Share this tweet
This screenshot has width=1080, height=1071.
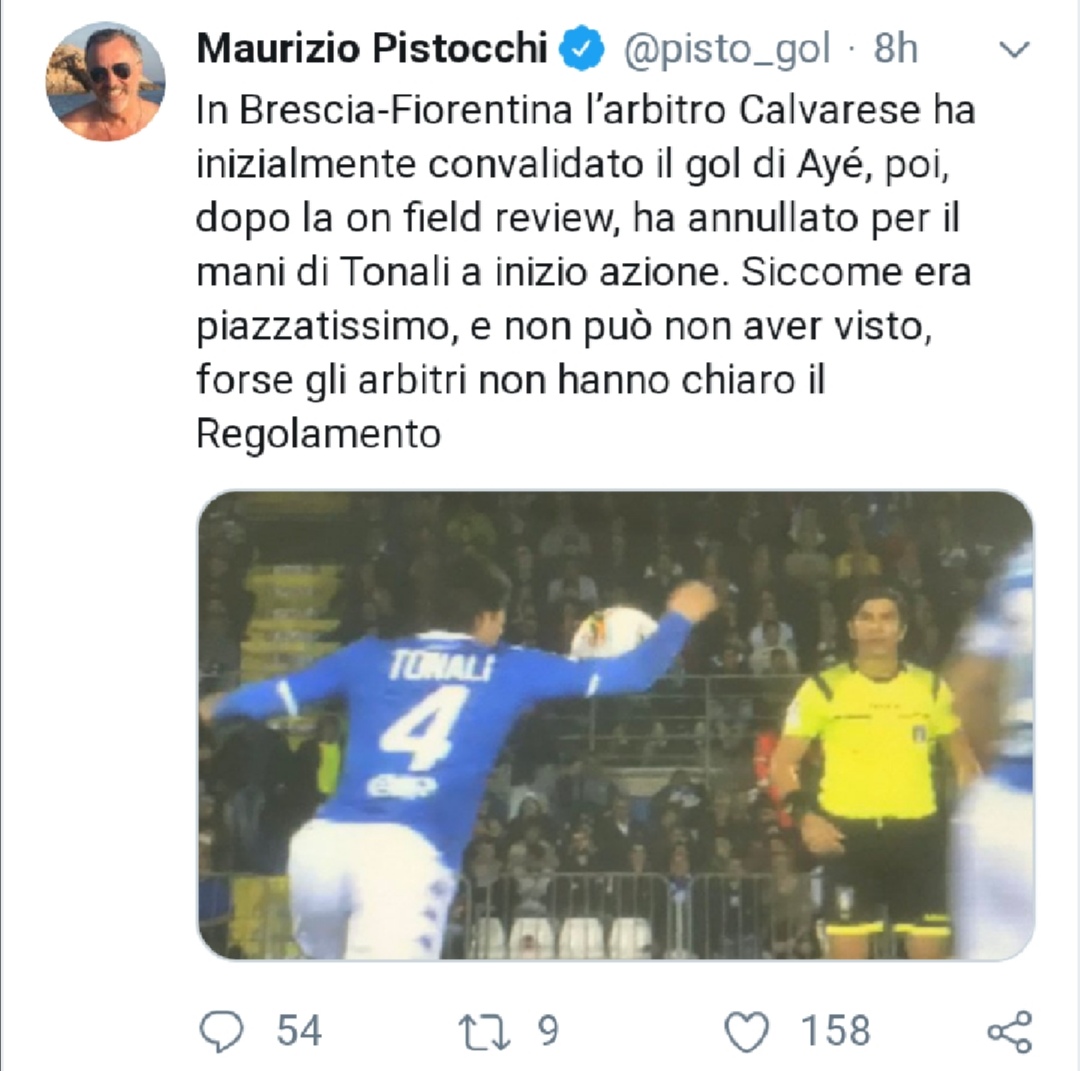[1008, 1031]
